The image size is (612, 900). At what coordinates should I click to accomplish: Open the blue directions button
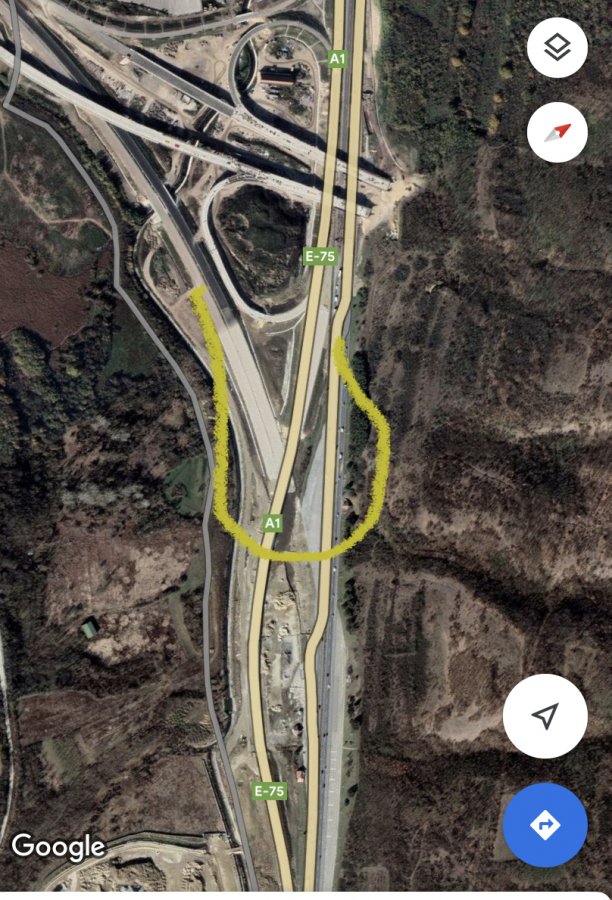point(545,824)
